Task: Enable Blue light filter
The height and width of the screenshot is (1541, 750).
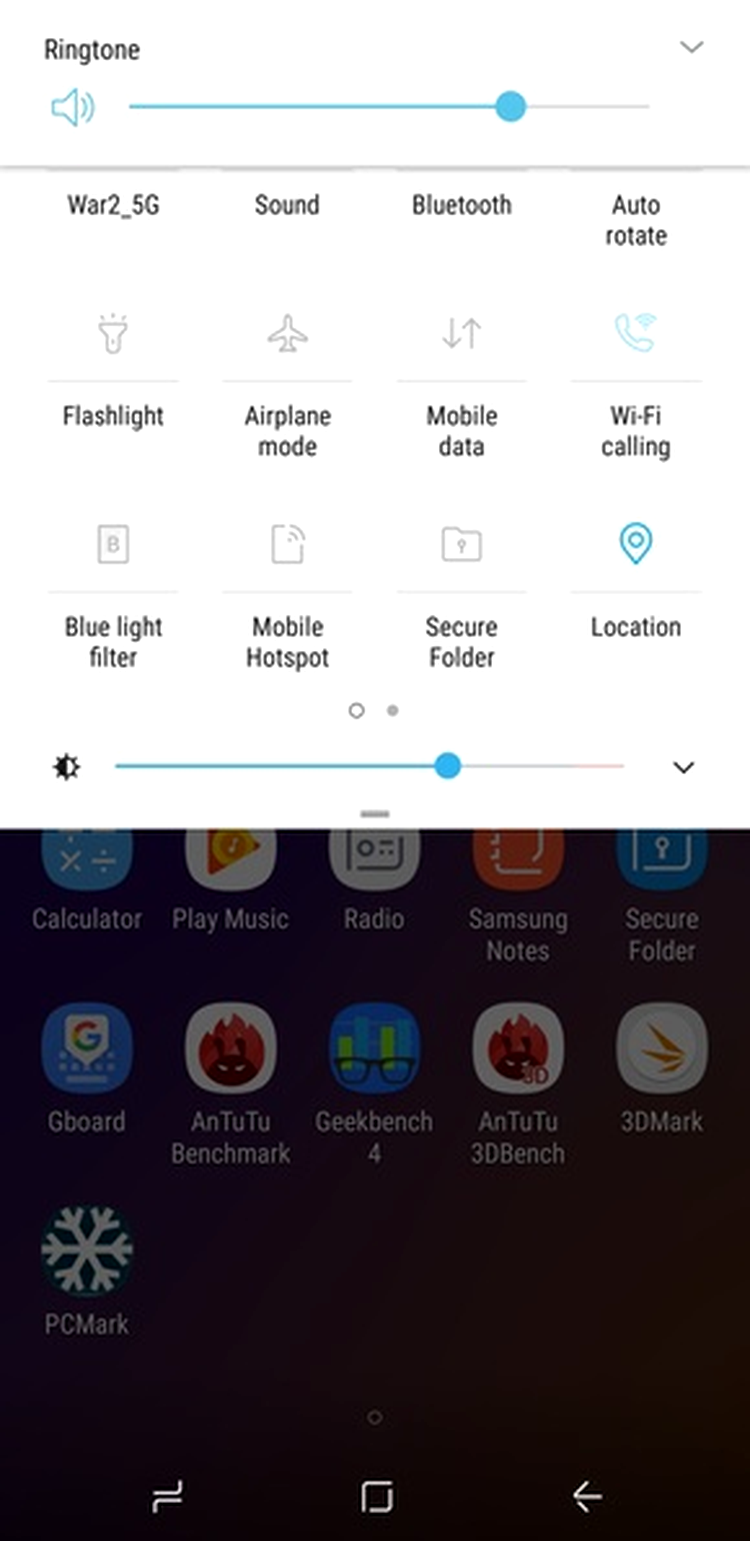Action: pyautogui.click(x=113, y=545)
